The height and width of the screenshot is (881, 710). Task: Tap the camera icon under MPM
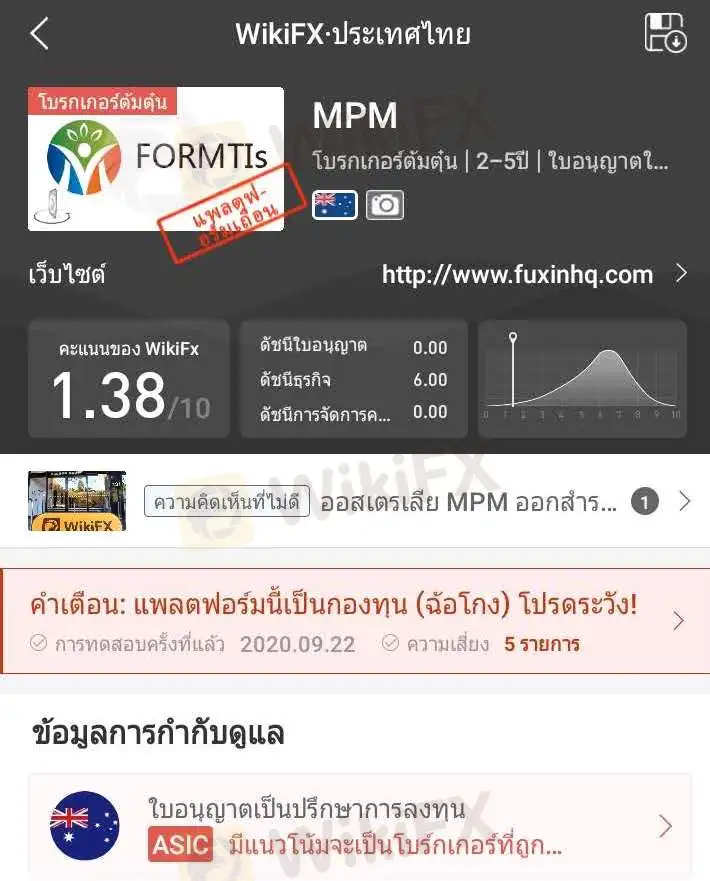click(x=384, y=205)
